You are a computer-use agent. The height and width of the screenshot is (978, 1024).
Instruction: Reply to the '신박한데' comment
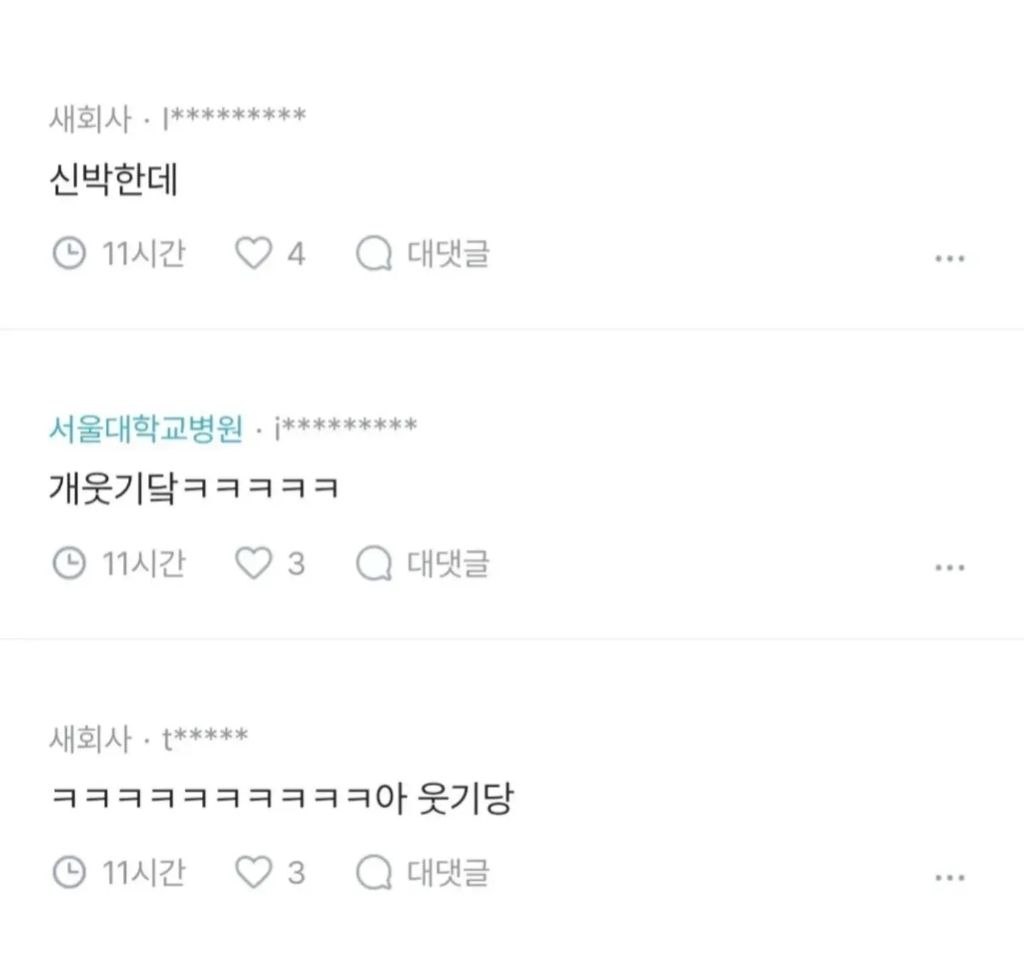[423, 253]
